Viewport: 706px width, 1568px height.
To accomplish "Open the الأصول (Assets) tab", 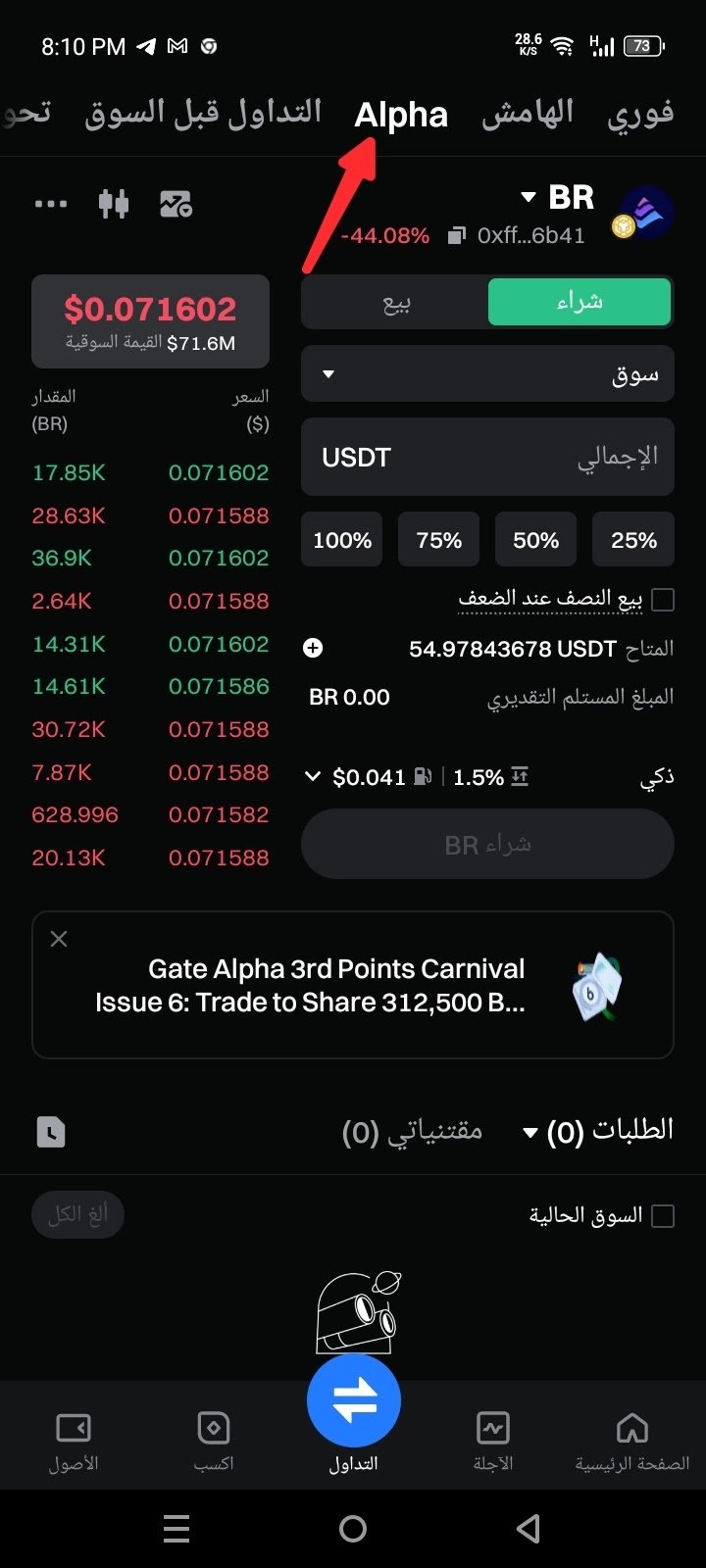I will pyautogui.click(x=74, y=1441).
